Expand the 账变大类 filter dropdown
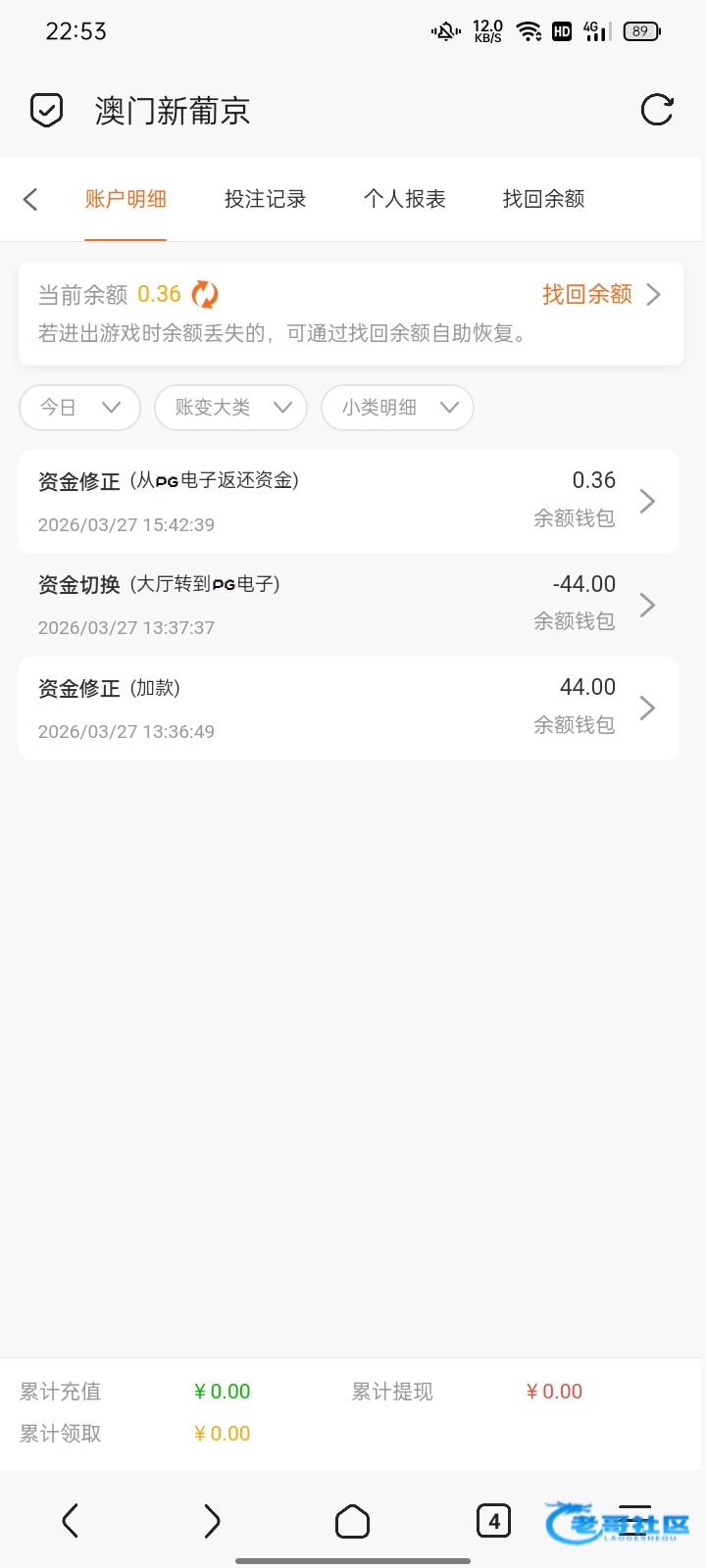Viewport: 706px width, 1568px height. (231, 408)
